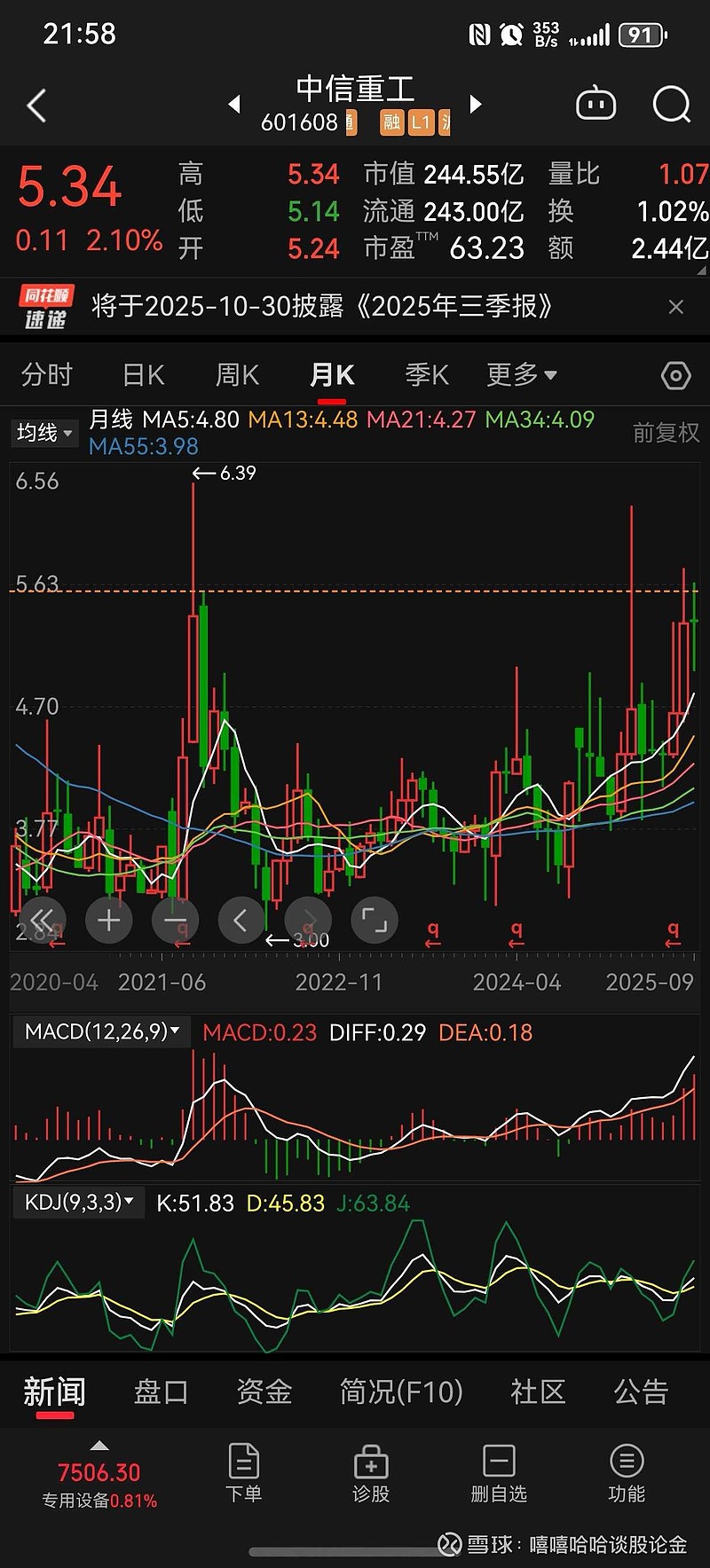The height and width of the screenshot is (1568, 710).
Task: Select the 周K chart tab
Action: click(237, 375)
